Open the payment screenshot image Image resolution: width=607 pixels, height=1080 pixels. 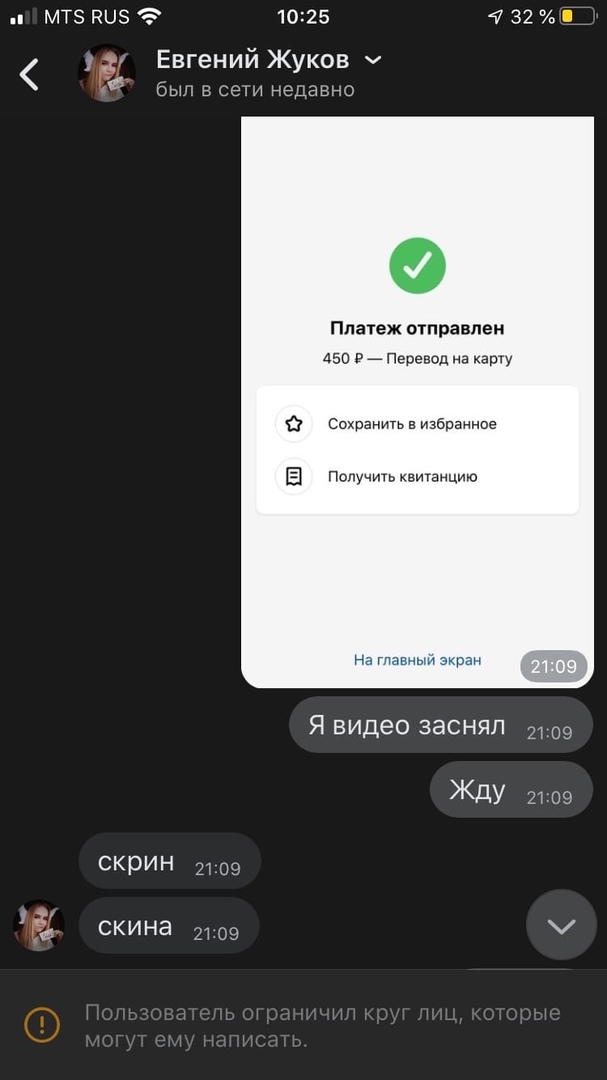(417, 400)
